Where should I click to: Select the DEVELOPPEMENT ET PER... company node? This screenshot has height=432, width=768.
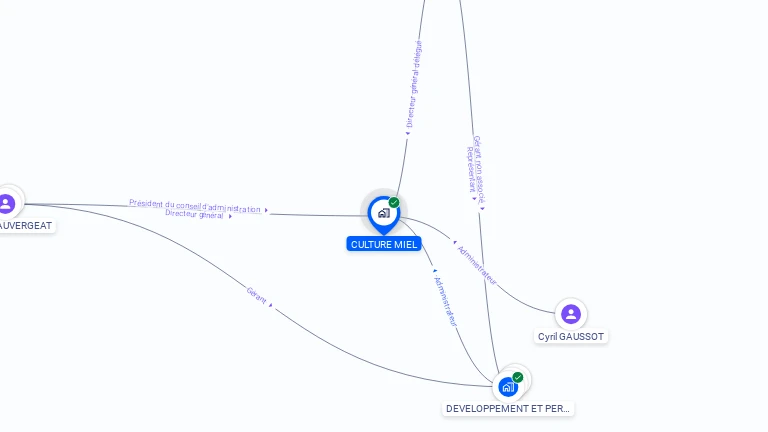point(509,386)
